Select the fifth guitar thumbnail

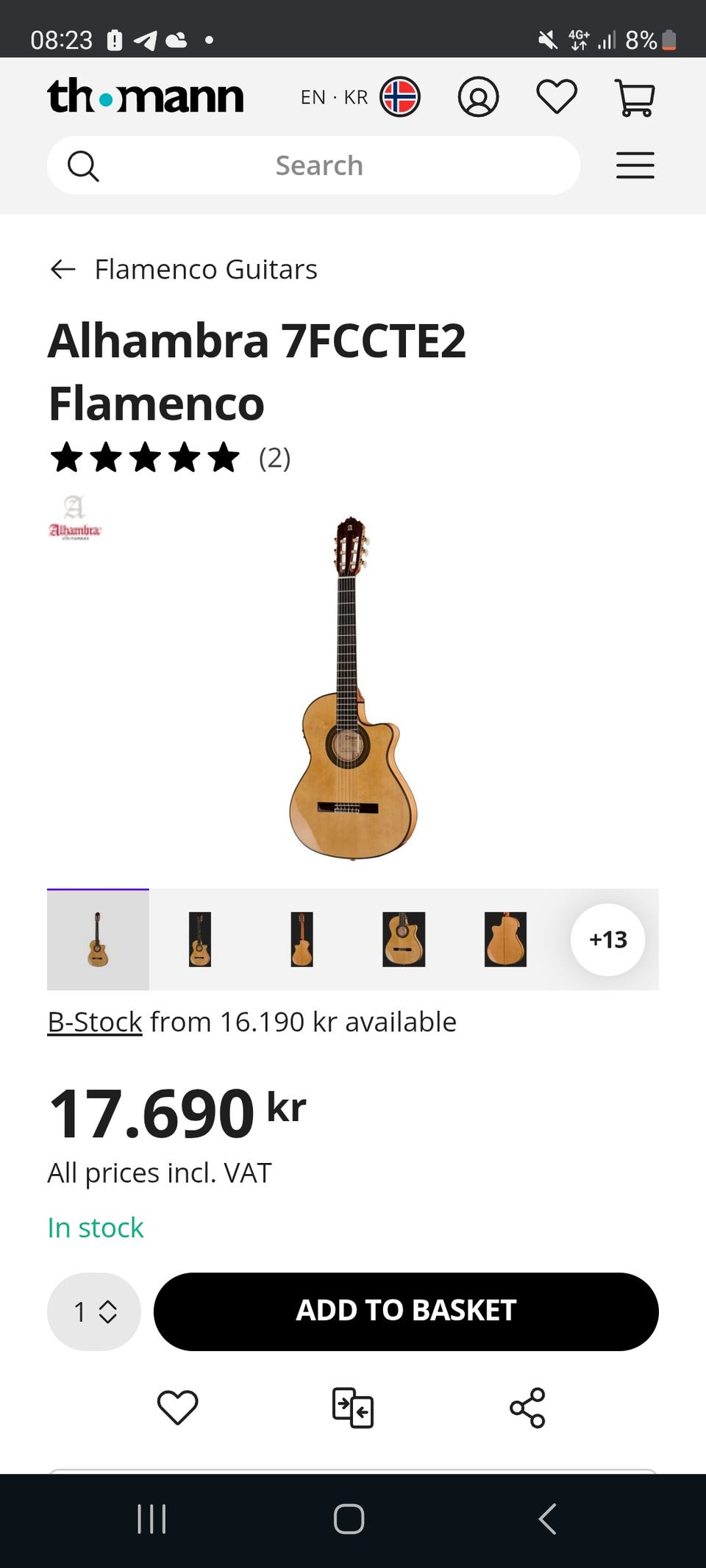pos(505,939)
